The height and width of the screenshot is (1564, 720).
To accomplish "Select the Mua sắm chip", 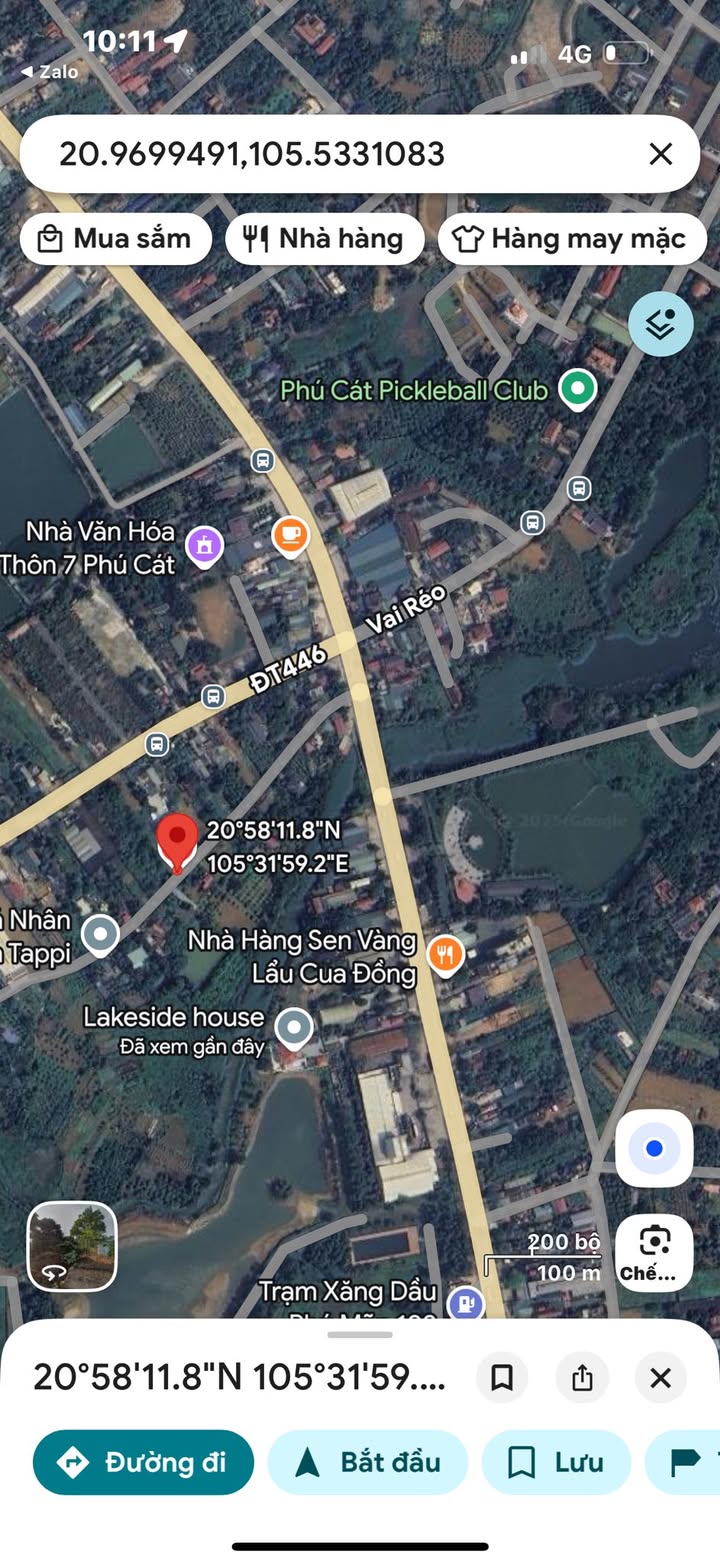I will 116,239.
